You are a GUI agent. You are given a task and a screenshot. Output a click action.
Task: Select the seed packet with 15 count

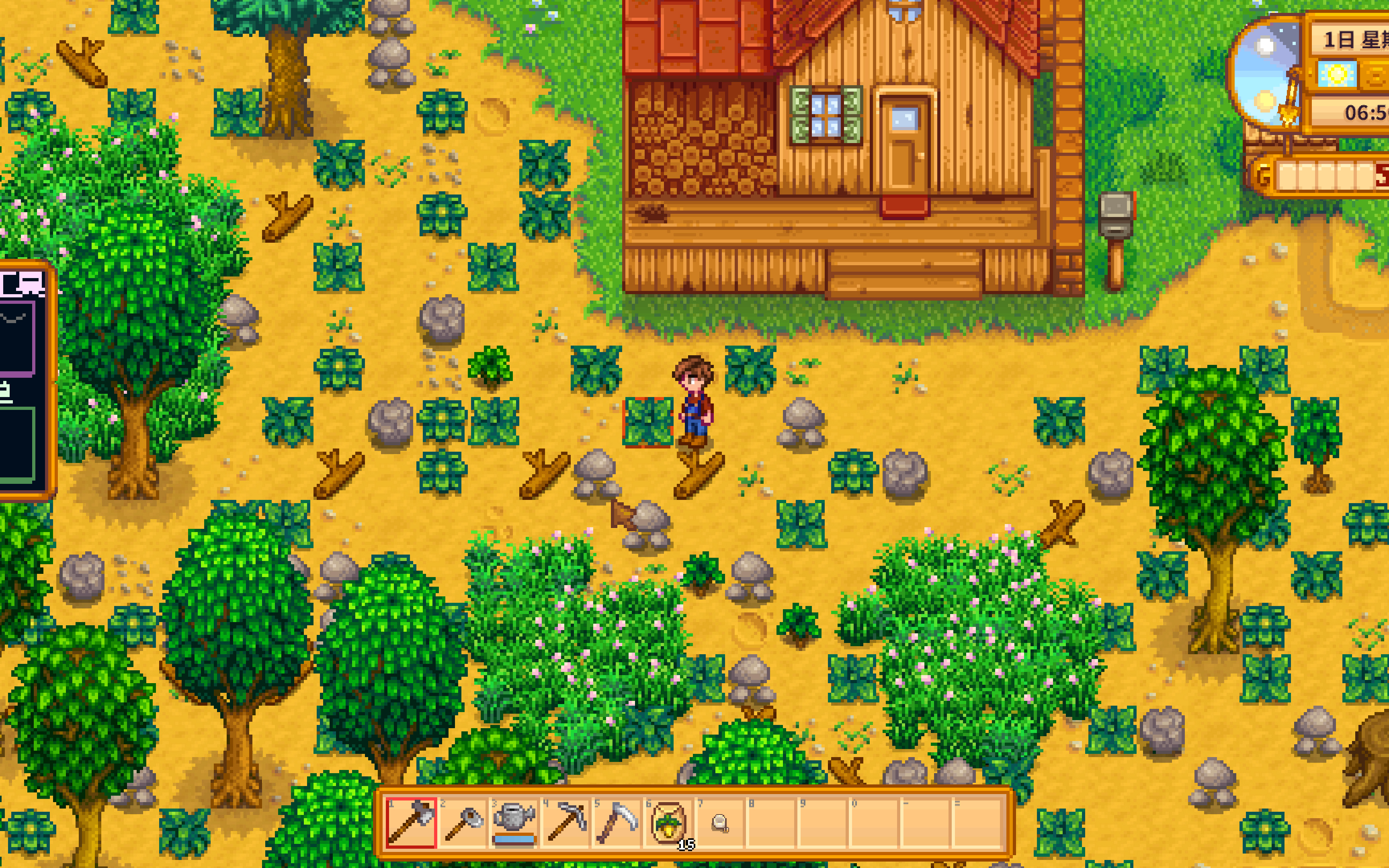point(669,822)
